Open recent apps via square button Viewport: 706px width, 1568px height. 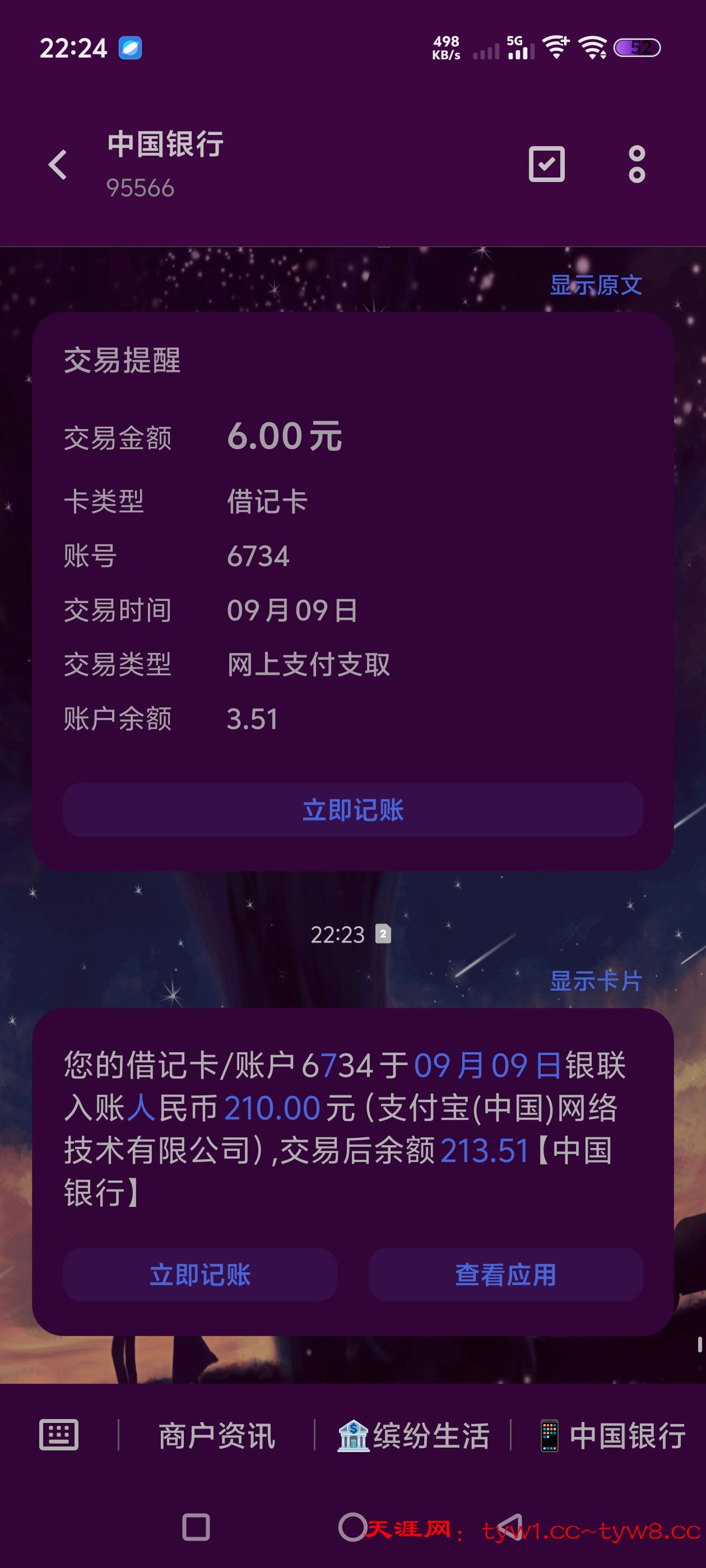(x=196, y=1527)
